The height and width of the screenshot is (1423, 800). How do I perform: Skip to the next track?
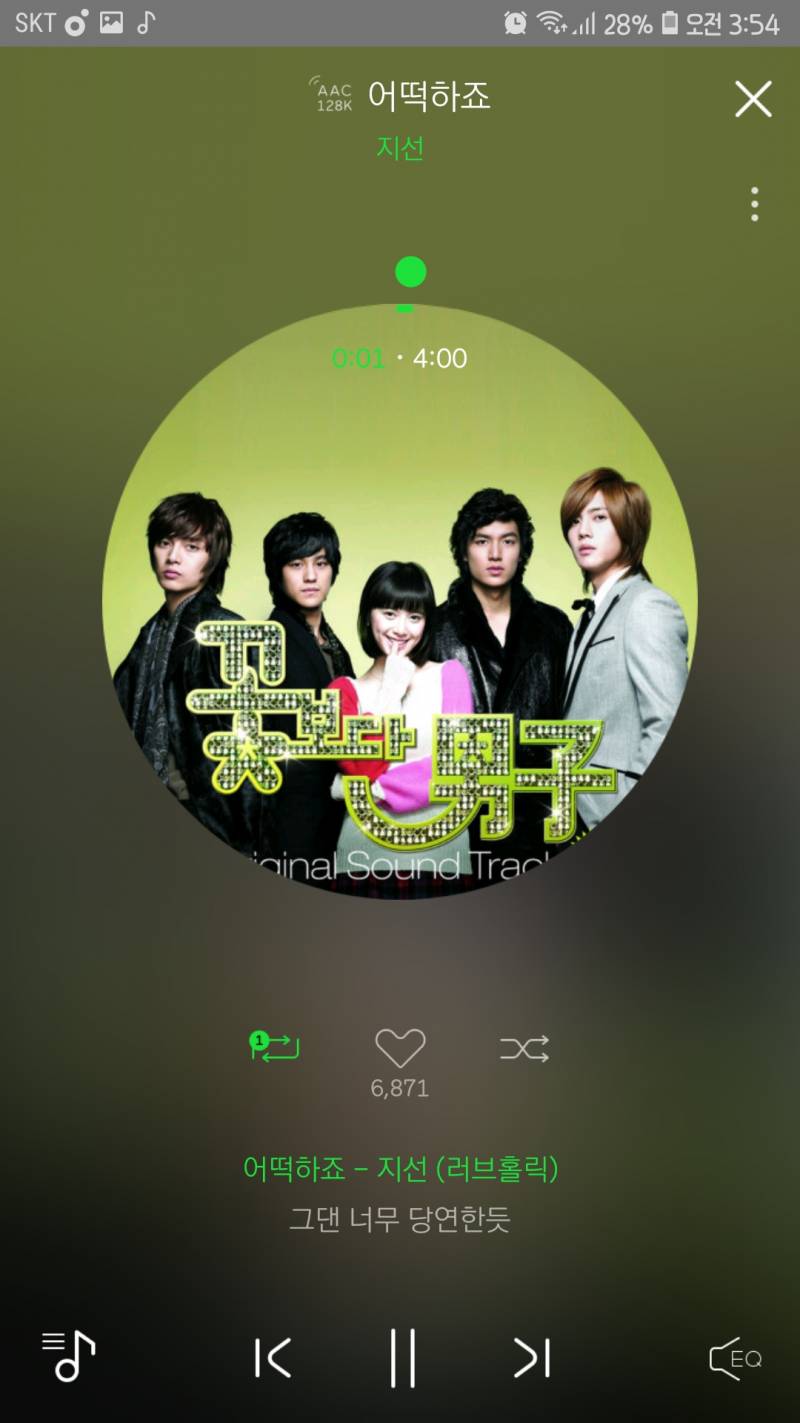(531, 1358)
